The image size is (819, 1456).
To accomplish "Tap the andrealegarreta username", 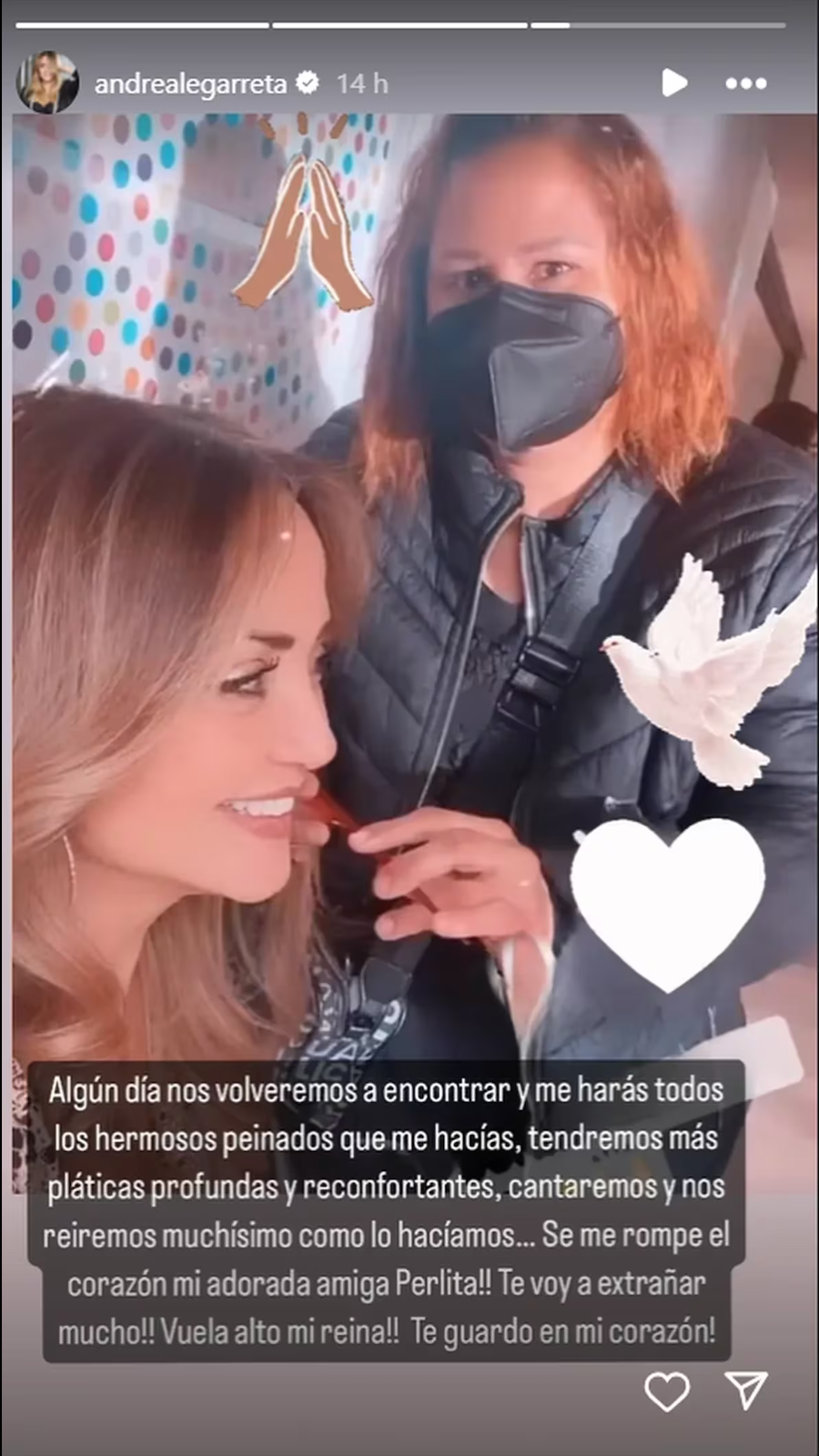I will coord(190,84).
